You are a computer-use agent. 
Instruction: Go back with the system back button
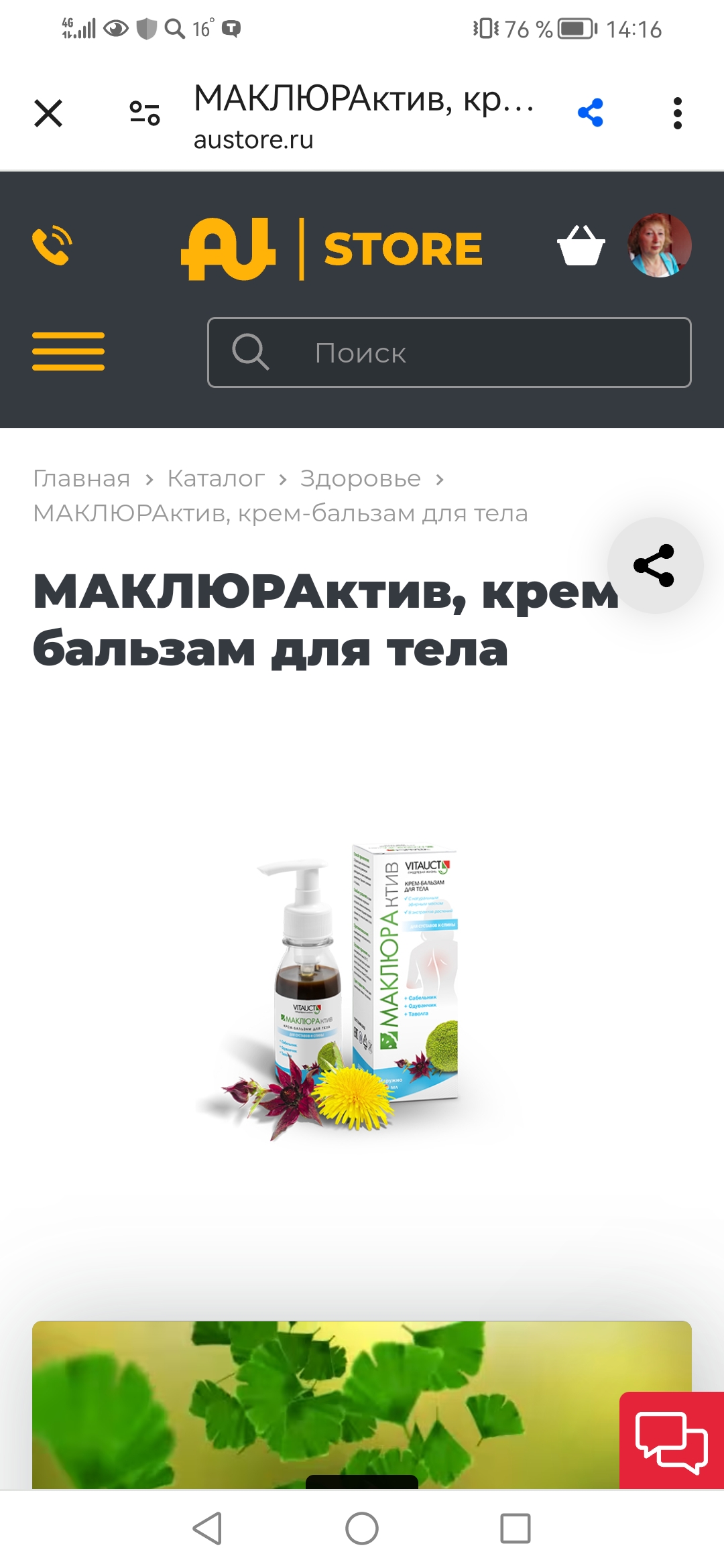pos(207,1528)
